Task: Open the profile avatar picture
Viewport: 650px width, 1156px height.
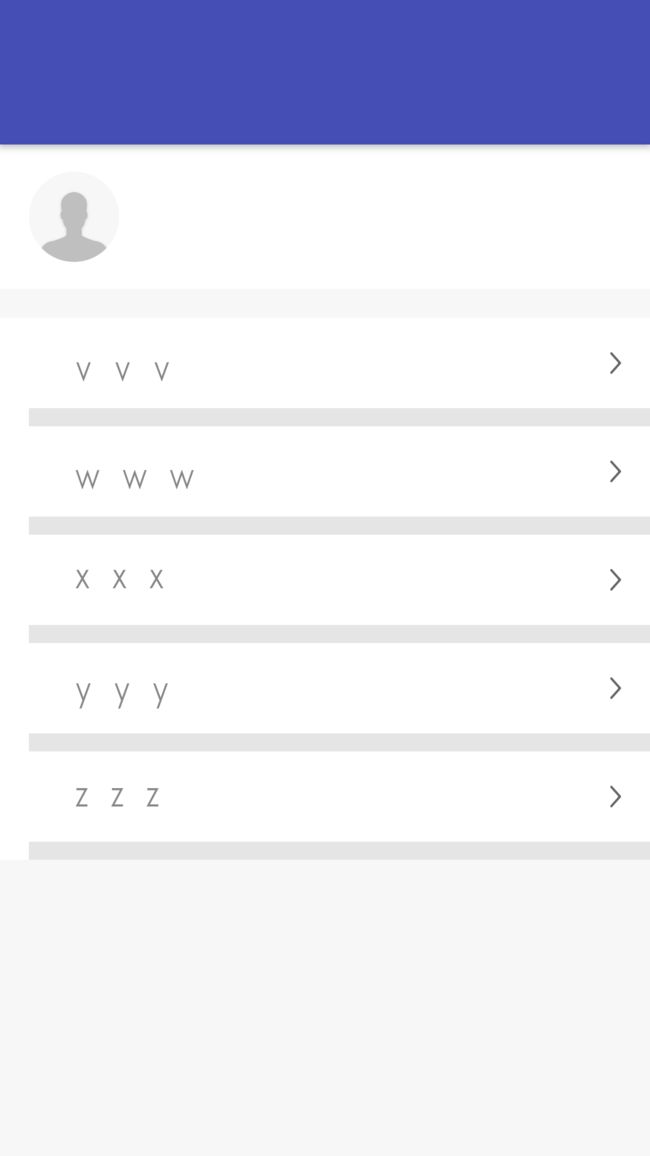Action: click(74, 217)
